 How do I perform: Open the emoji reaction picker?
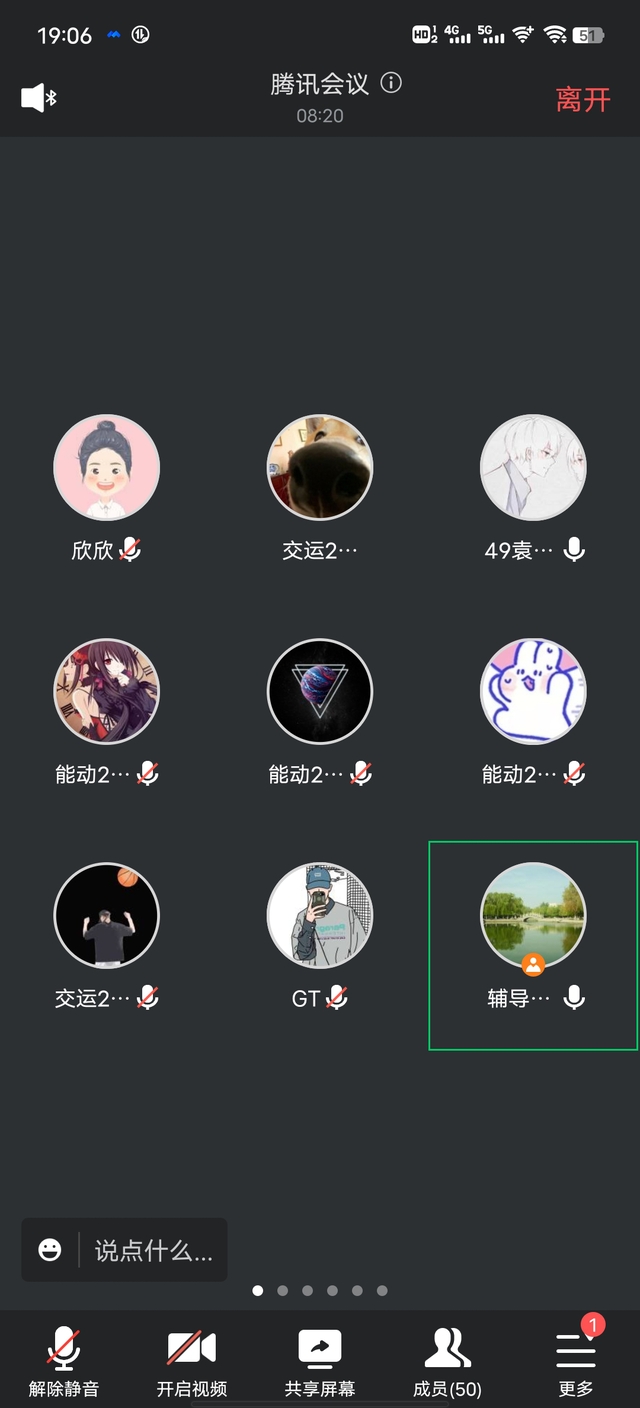click(x=50, y=1249)
